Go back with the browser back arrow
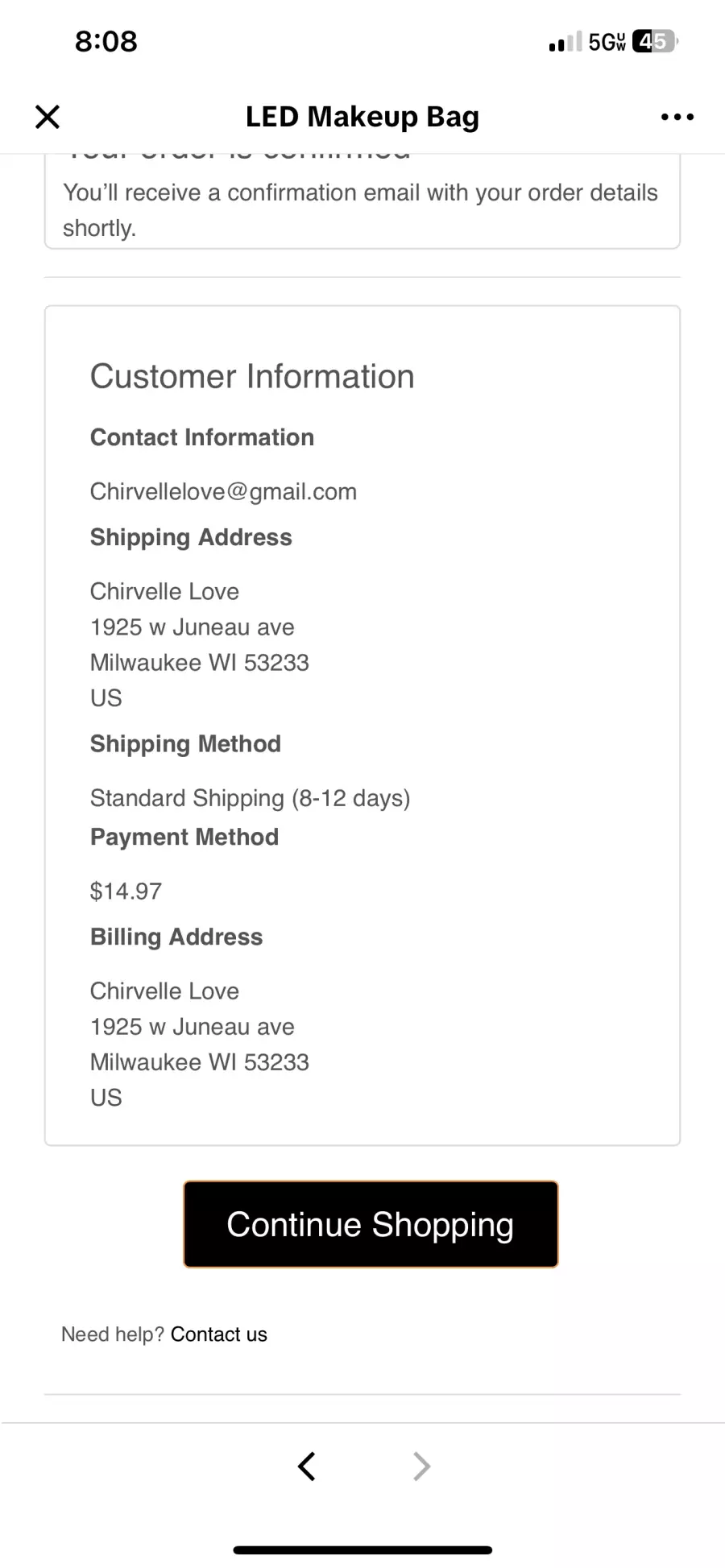 307,1467
